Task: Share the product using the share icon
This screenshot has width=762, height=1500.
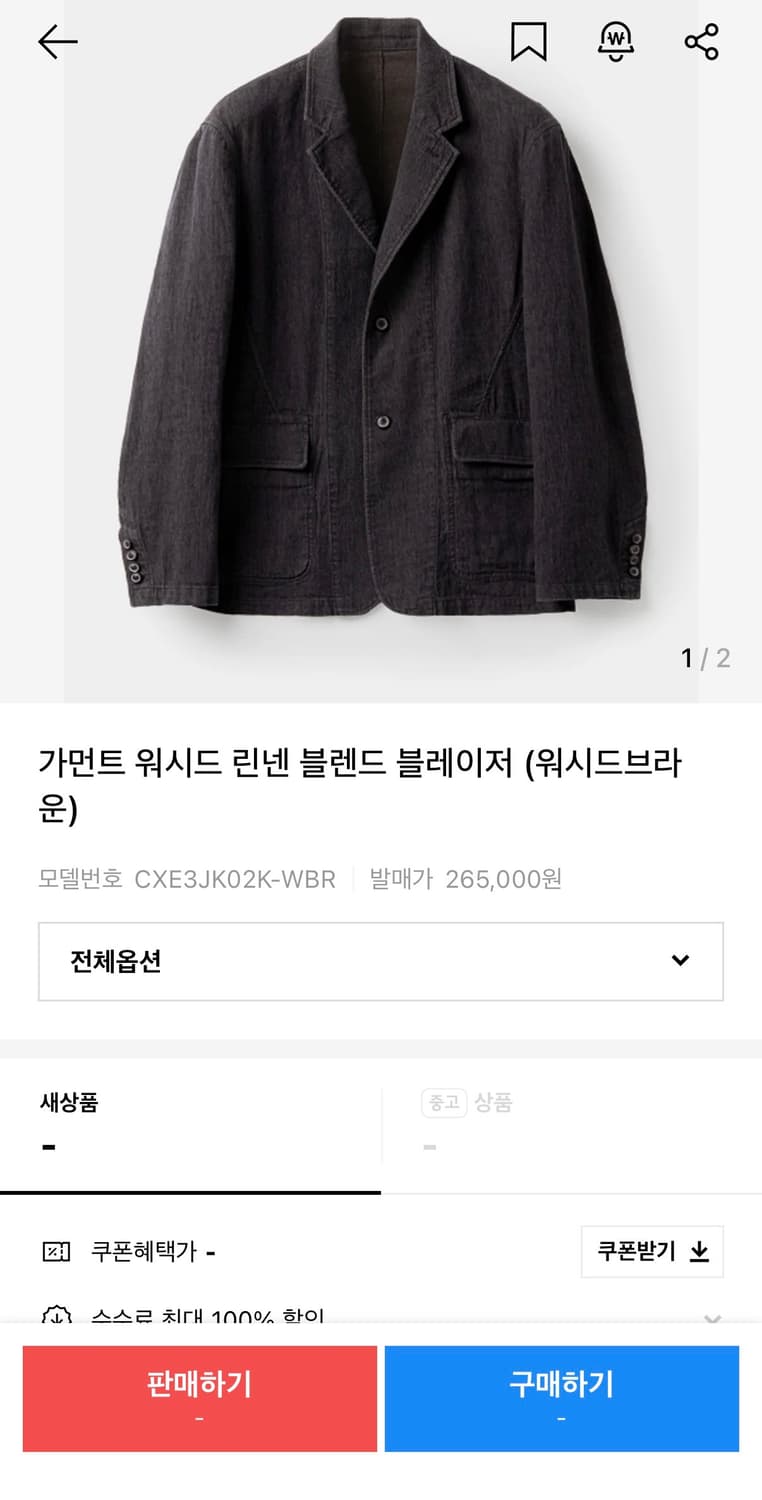Action: [x=703, y=42]
